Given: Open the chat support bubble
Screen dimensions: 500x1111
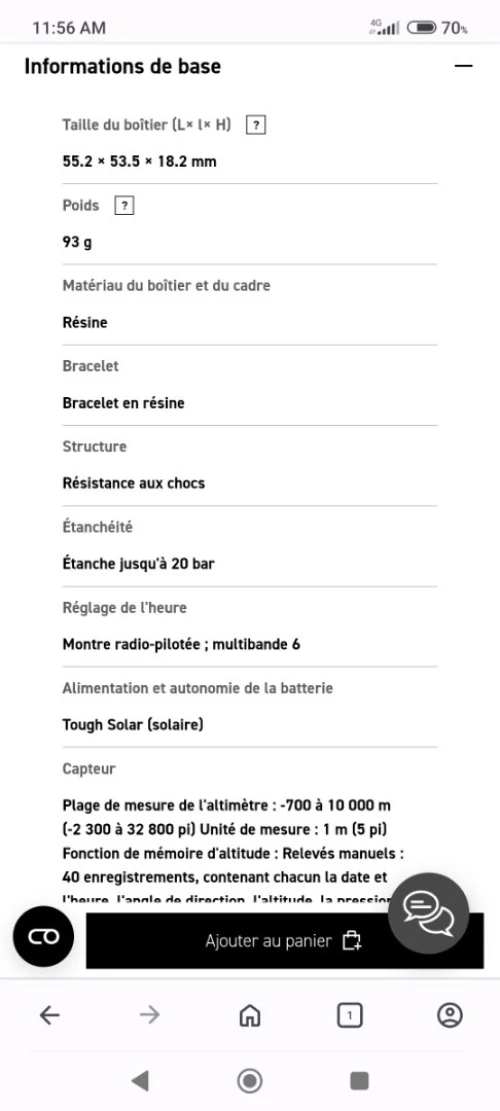Looking at the screenshot, I should pos(428,913).
